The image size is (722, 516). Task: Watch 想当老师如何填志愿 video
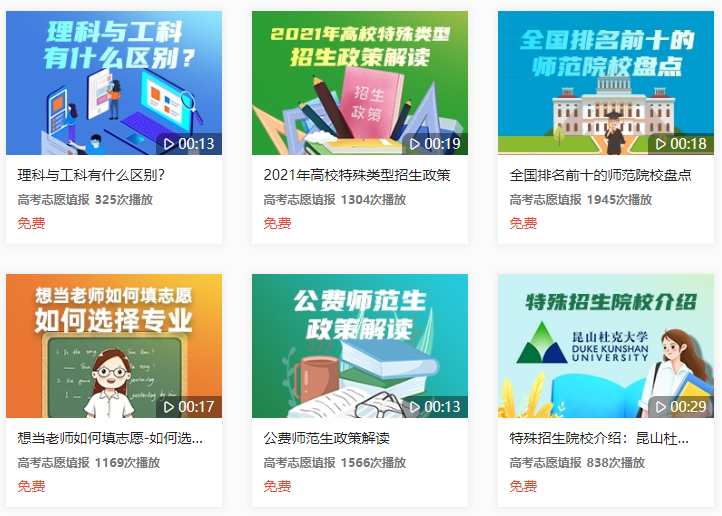114,346
